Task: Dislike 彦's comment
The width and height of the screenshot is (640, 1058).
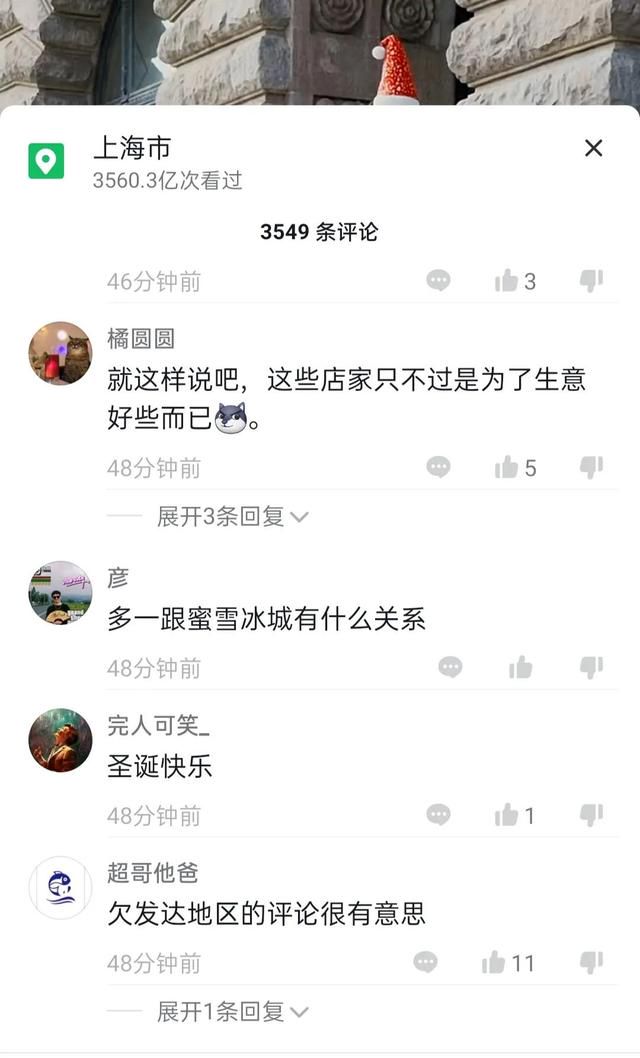Action: [x=592, y=668]
